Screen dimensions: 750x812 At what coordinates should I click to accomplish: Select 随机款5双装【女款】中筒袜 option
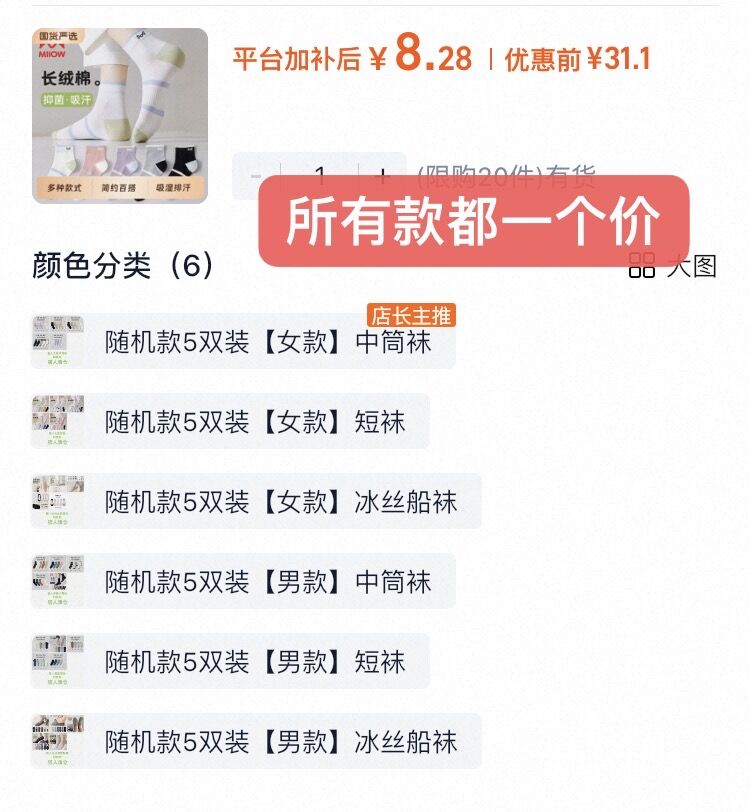pos(243,341)
